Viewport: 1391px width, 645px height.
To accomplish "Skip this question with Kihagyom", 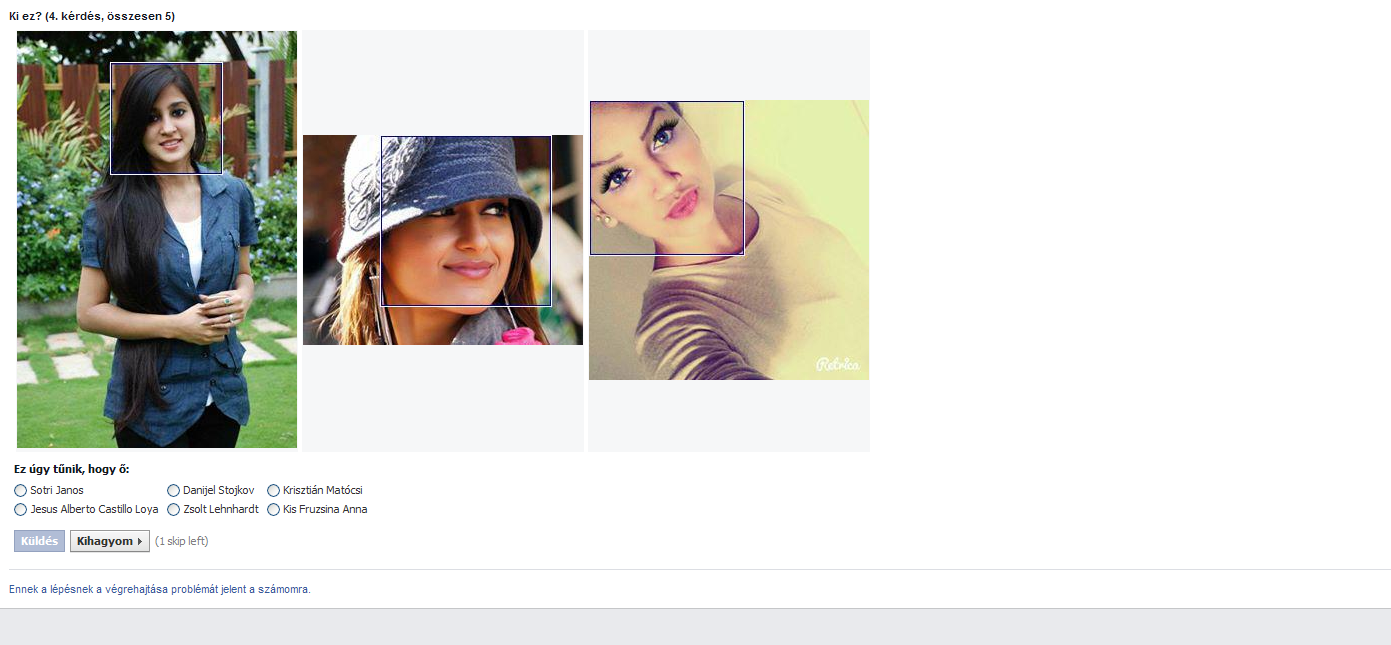I will click(109, 541).
